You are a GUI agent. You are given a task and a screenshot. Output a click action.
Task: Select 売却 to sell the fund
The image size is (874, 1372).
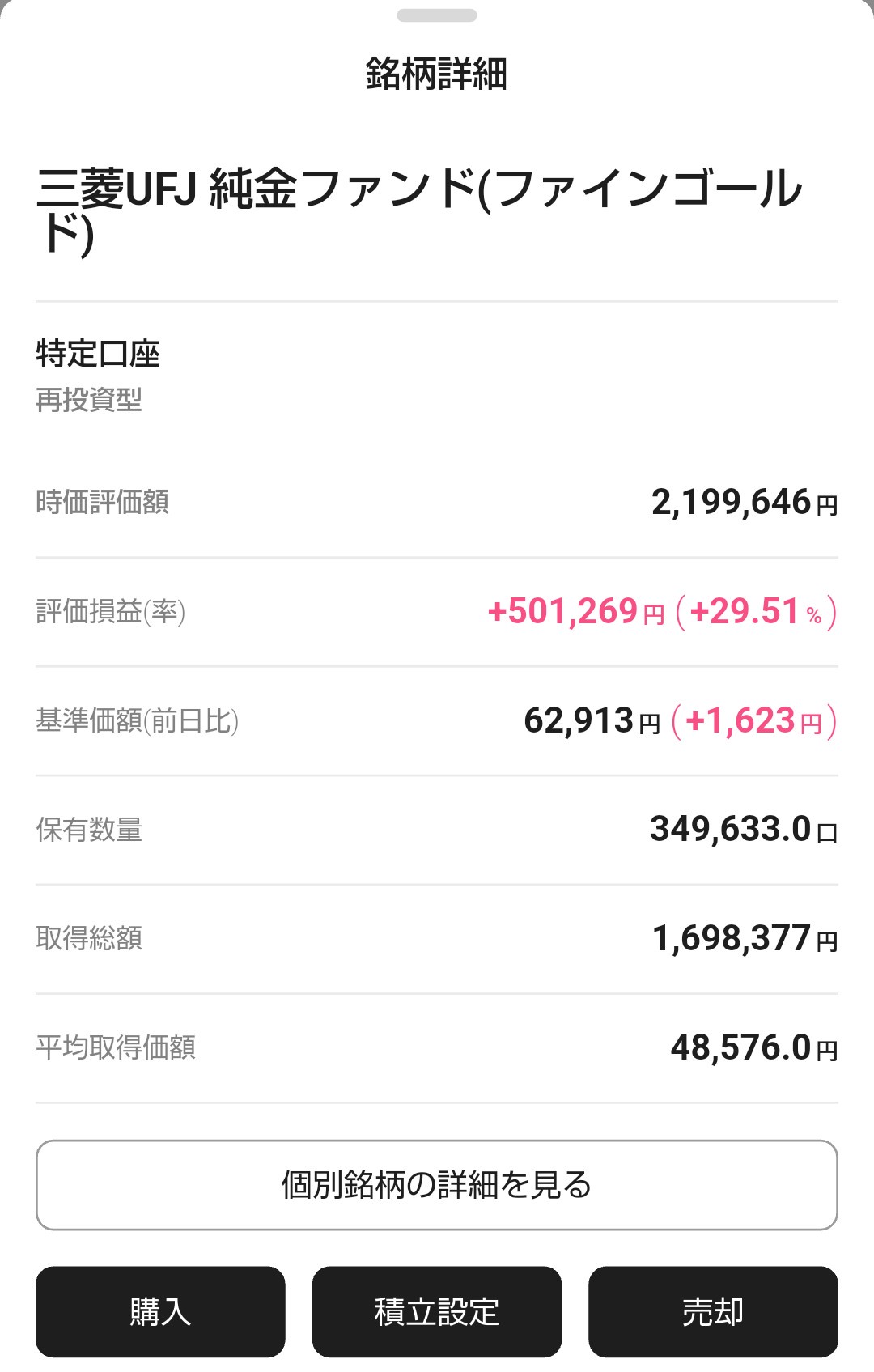pyautogui.click(x=712, y=1311)
